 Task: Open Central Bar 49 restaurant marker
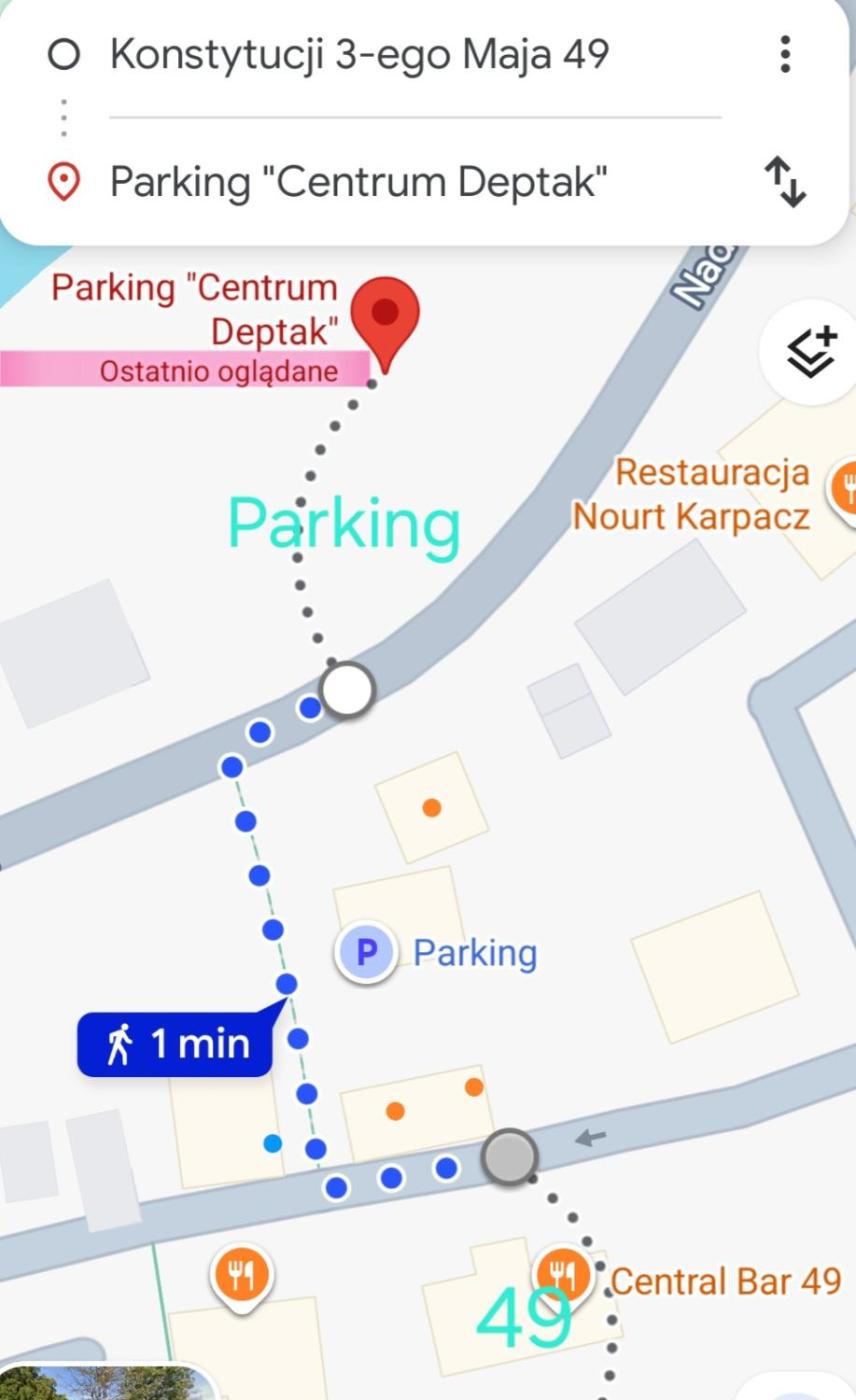point(565,1277)
